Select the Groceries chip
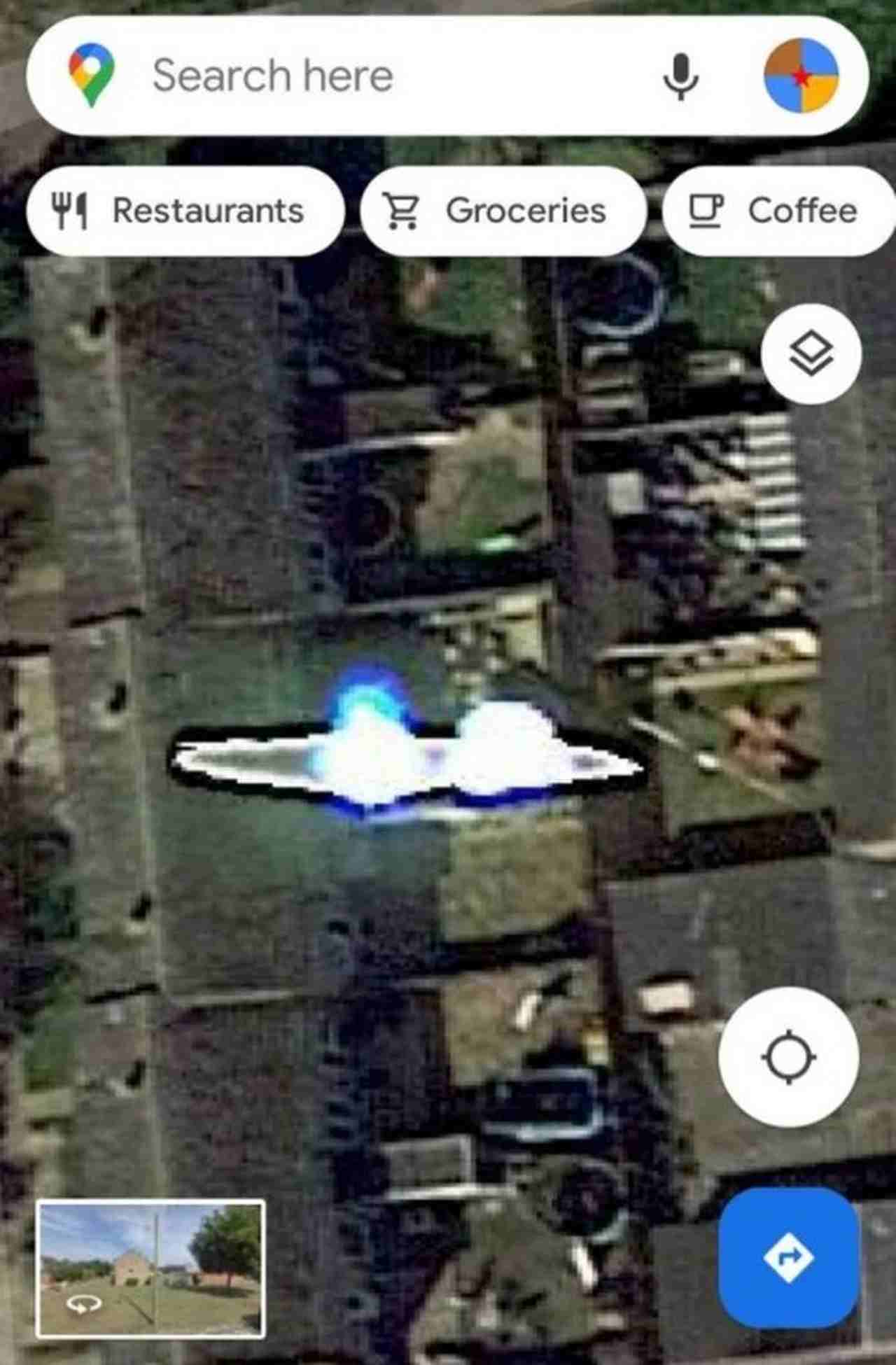 tap(501, 211)
